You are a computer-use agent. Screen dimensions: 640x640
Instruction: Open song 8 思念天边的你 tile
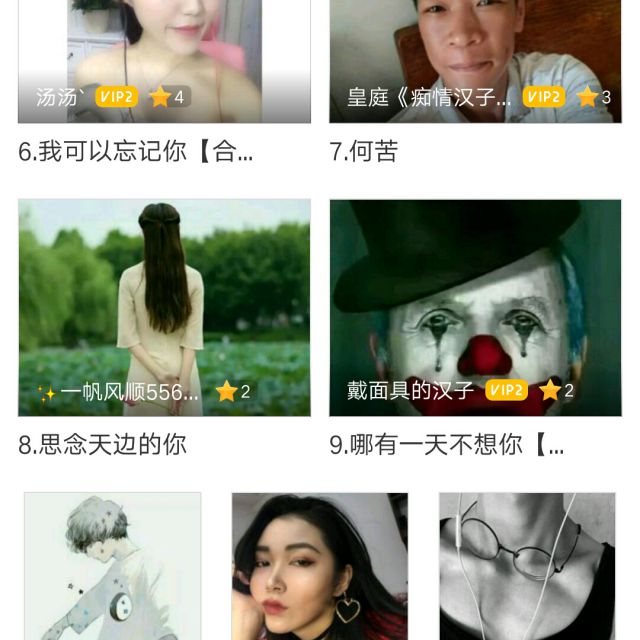164,307
